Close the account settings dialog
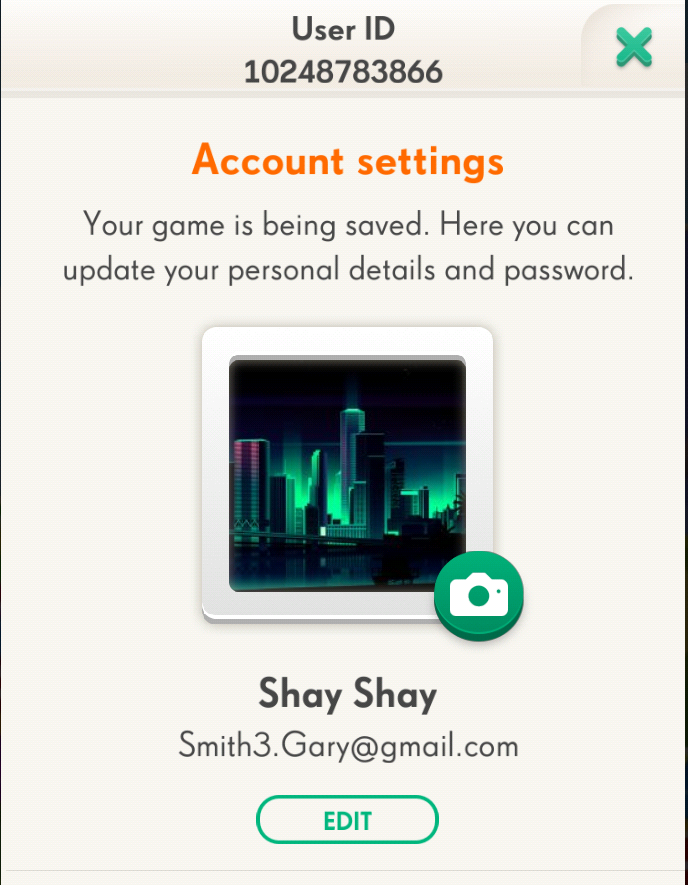 pyautogui.click(x=633, y=47)
